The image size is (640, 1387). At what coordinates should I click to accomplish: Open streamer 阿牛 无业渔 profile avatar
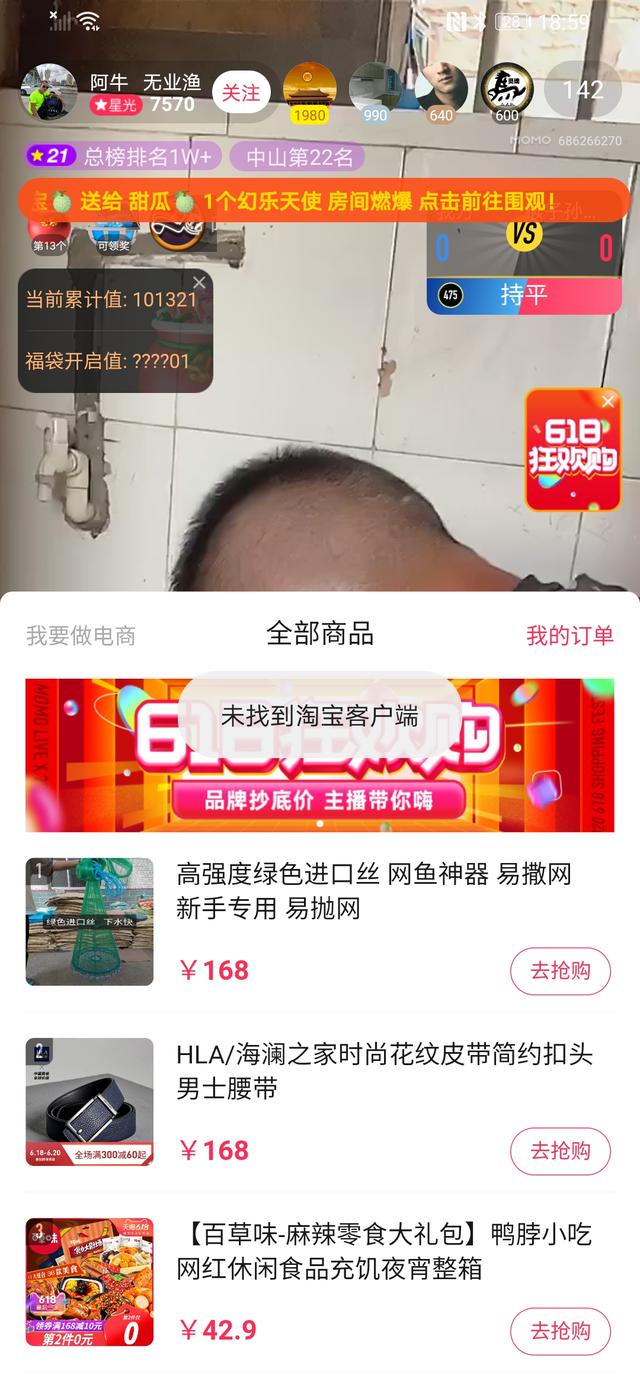49,93
